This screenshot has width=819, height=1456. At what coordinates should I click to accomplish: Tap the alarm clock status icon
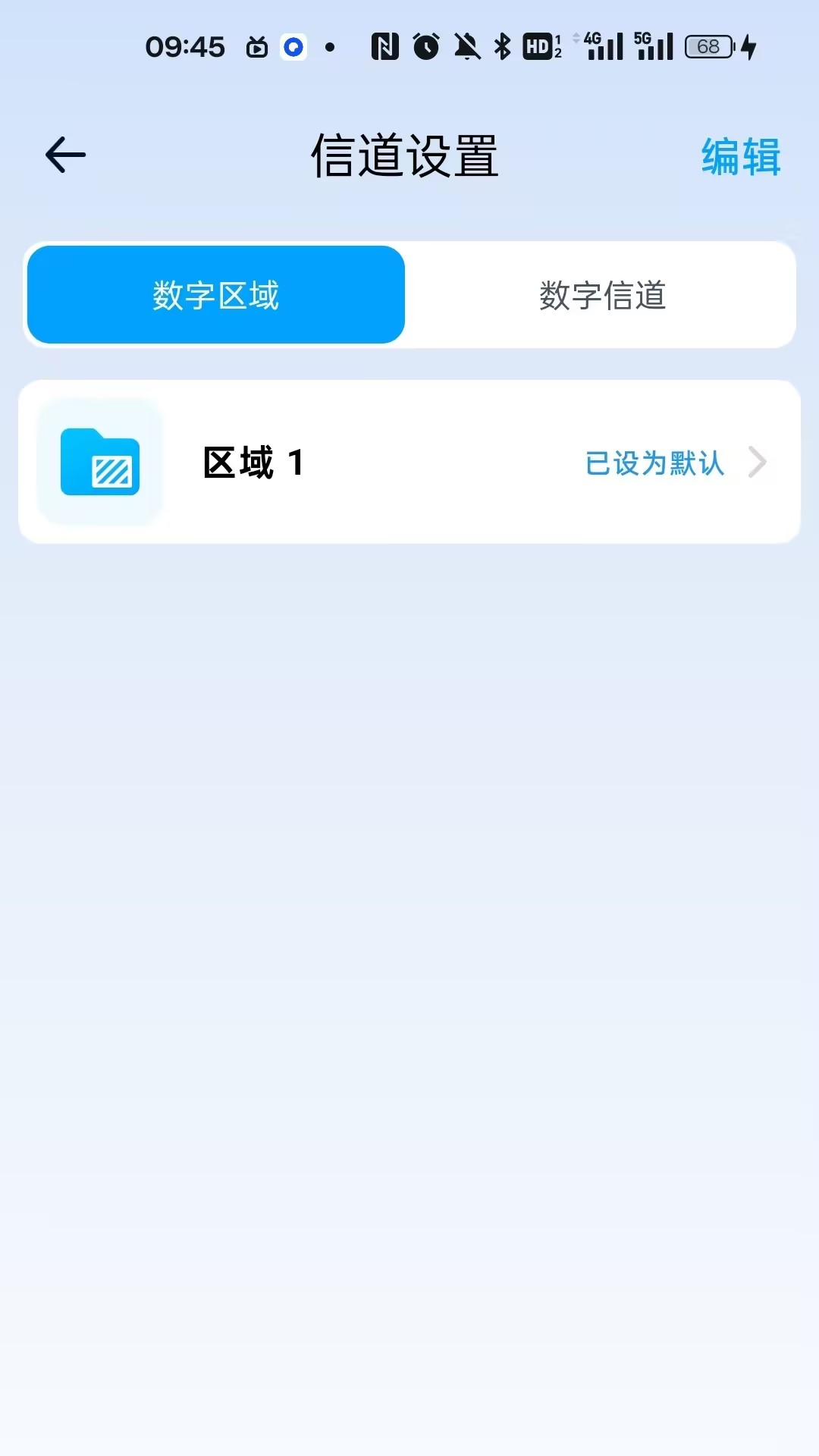pos(426,45)
